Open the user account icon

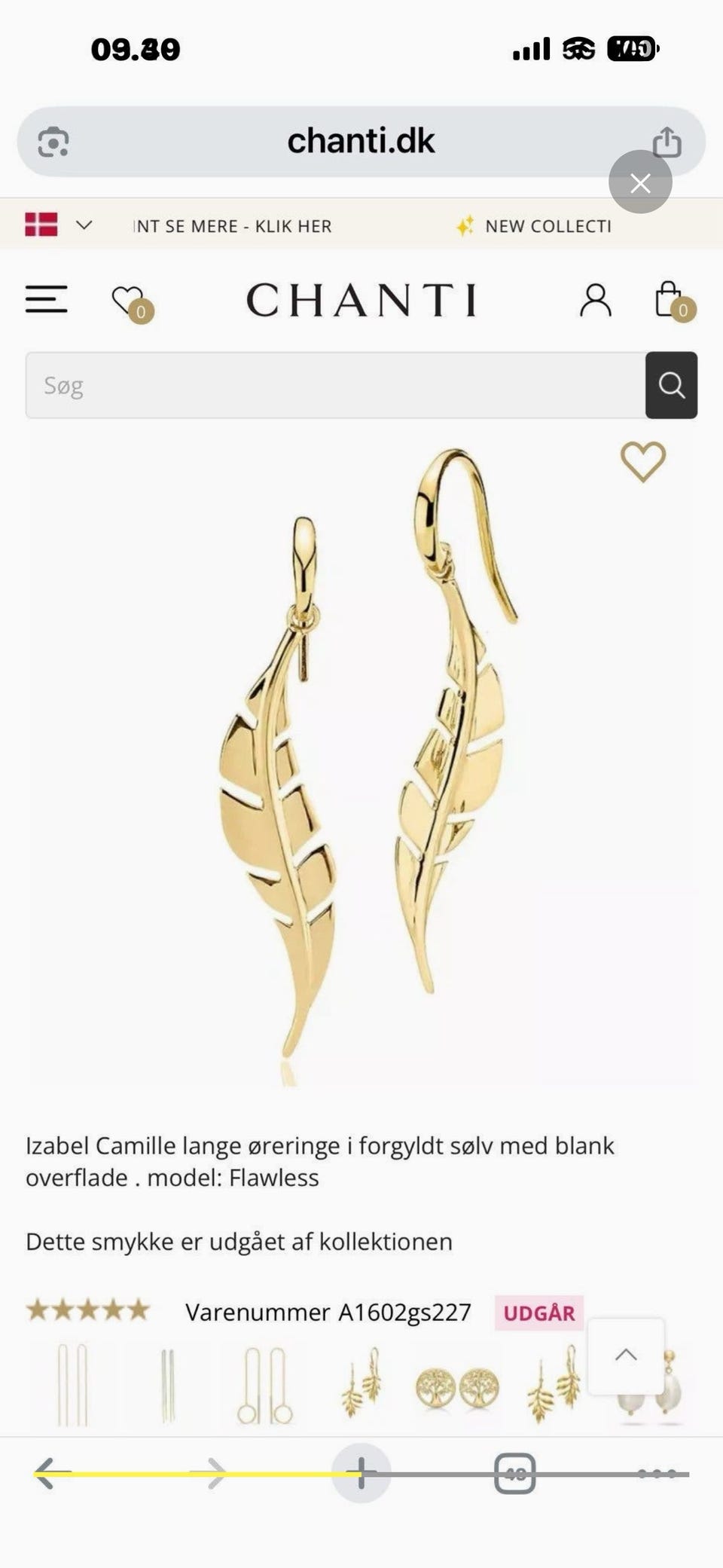pos(595,300)
